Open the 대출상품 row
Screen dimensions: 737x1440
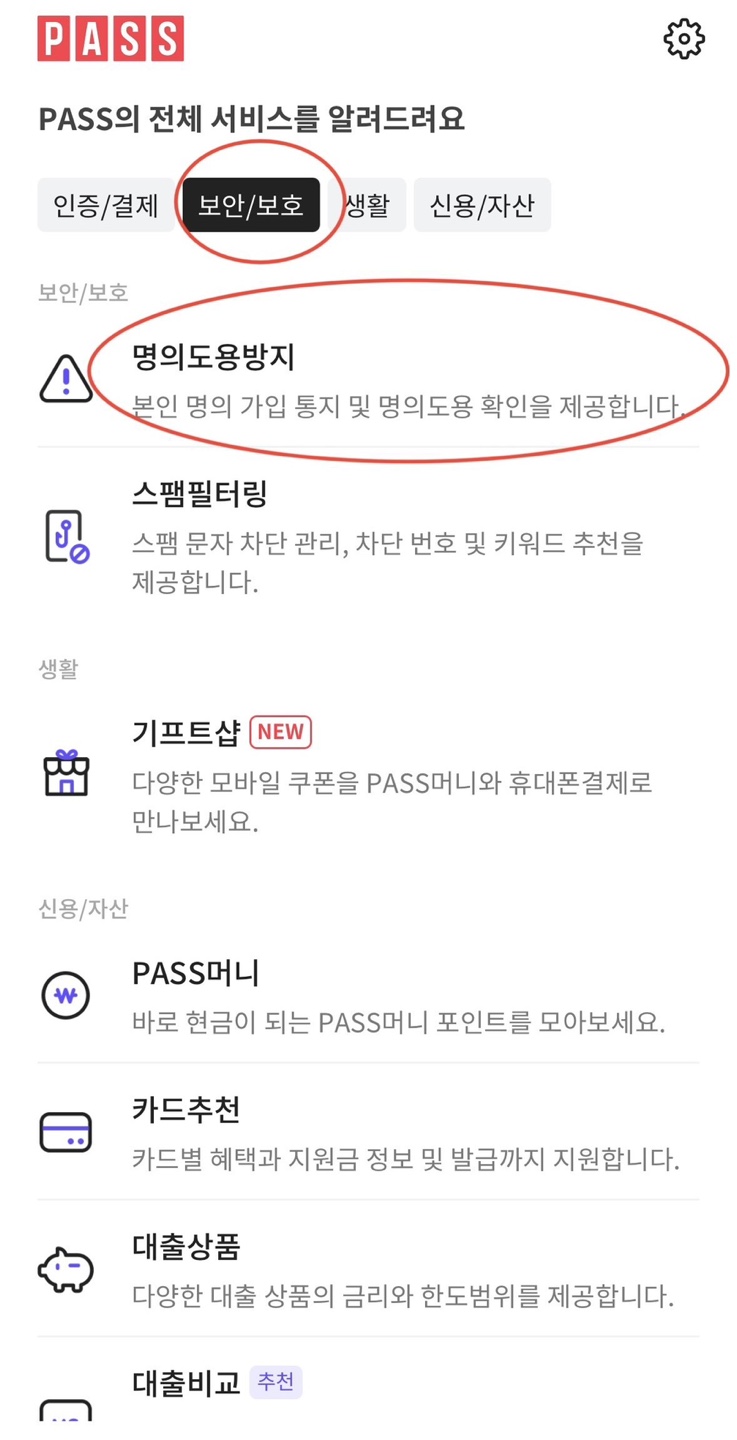(368, 1269)
